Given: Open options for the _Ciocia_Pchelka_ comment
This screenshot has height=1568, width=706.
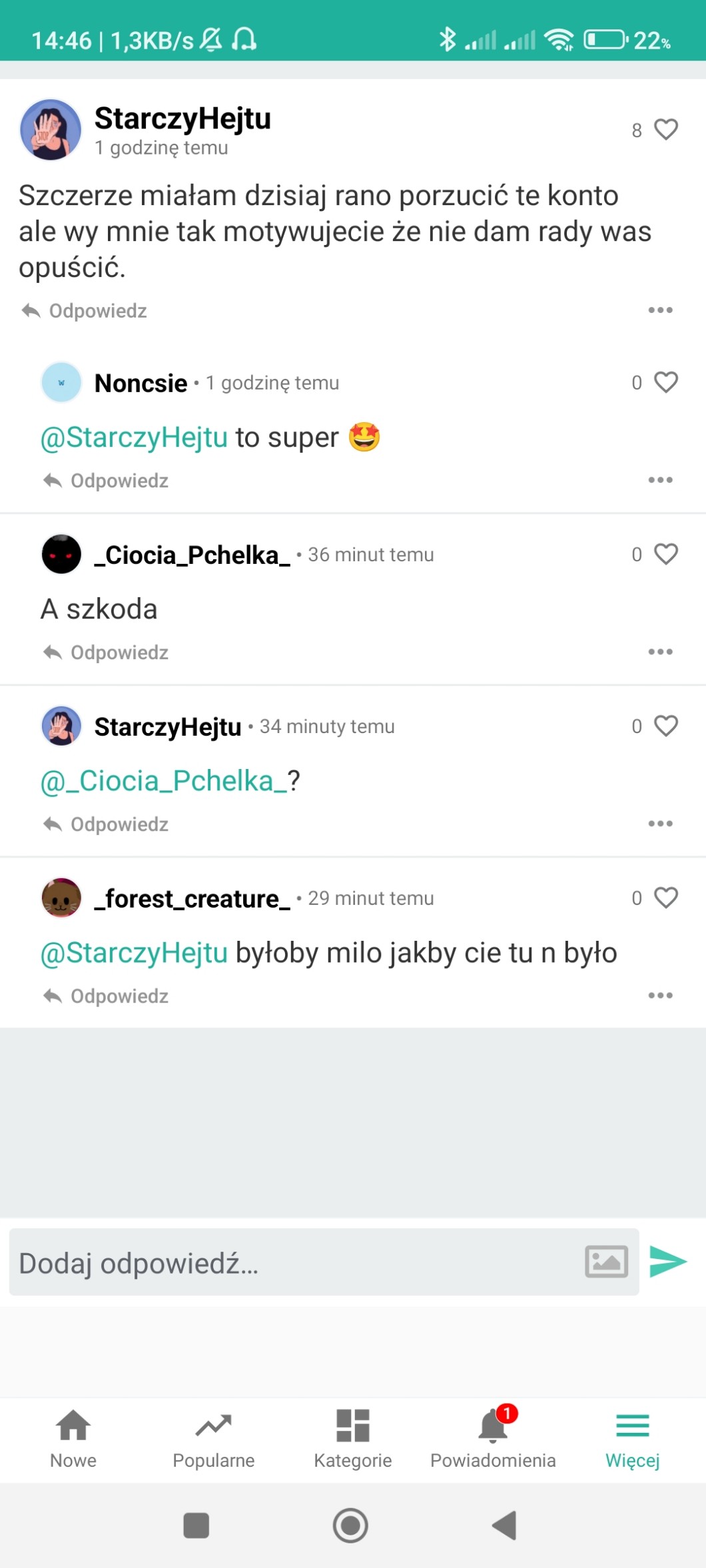Looking at the screenshot, I should click(660, 652).
